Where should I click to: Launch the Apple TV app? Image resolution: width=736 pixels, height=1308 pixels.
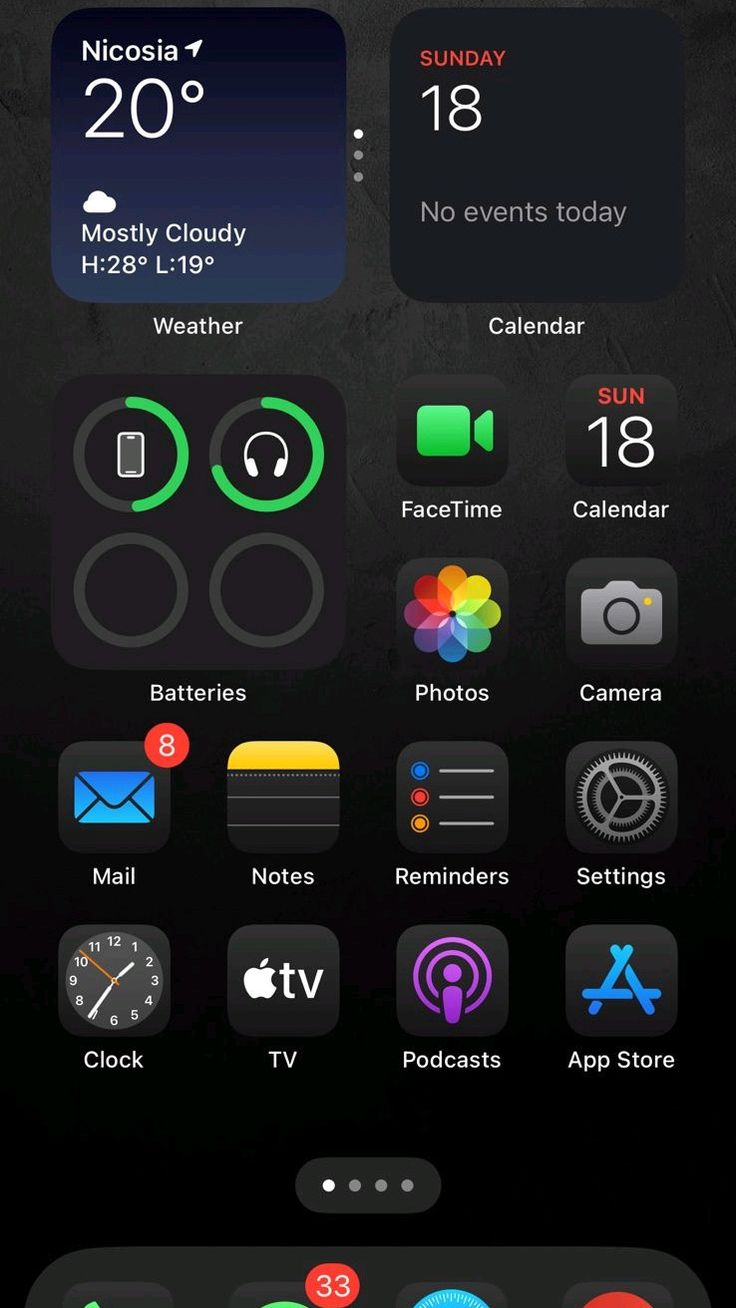(283, 980)
